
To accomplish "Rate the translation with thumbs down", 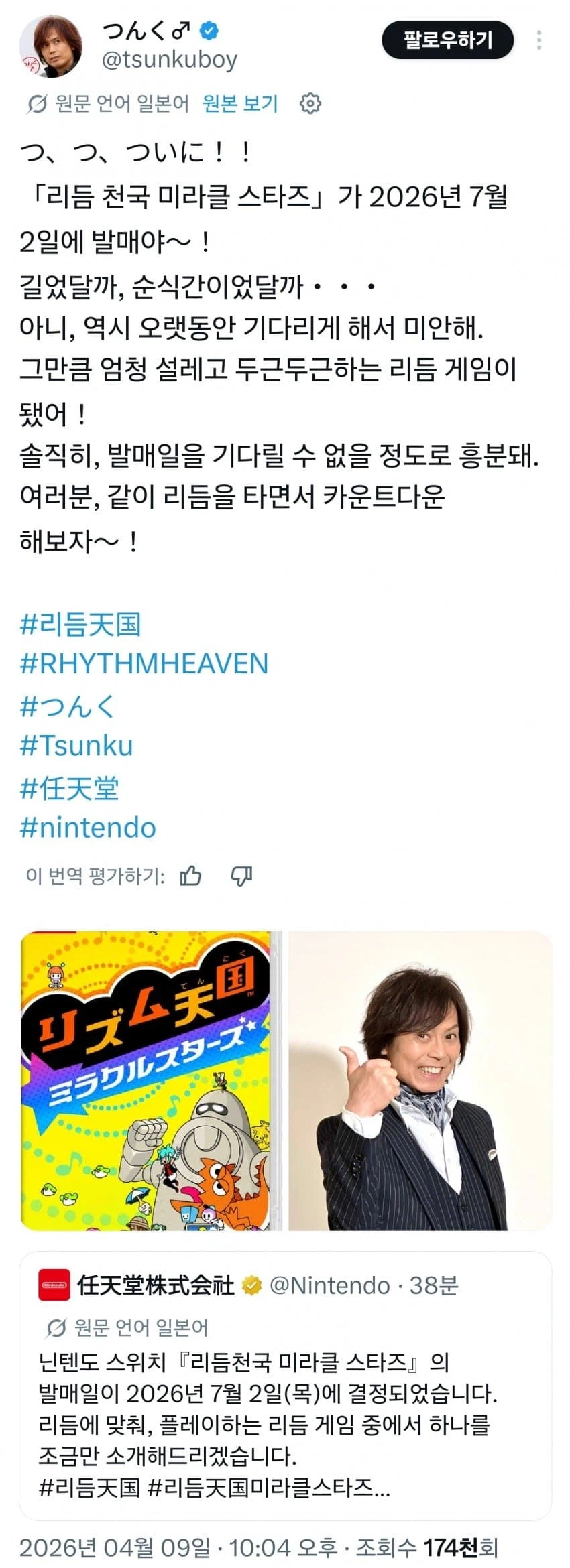I will (241, 875).
